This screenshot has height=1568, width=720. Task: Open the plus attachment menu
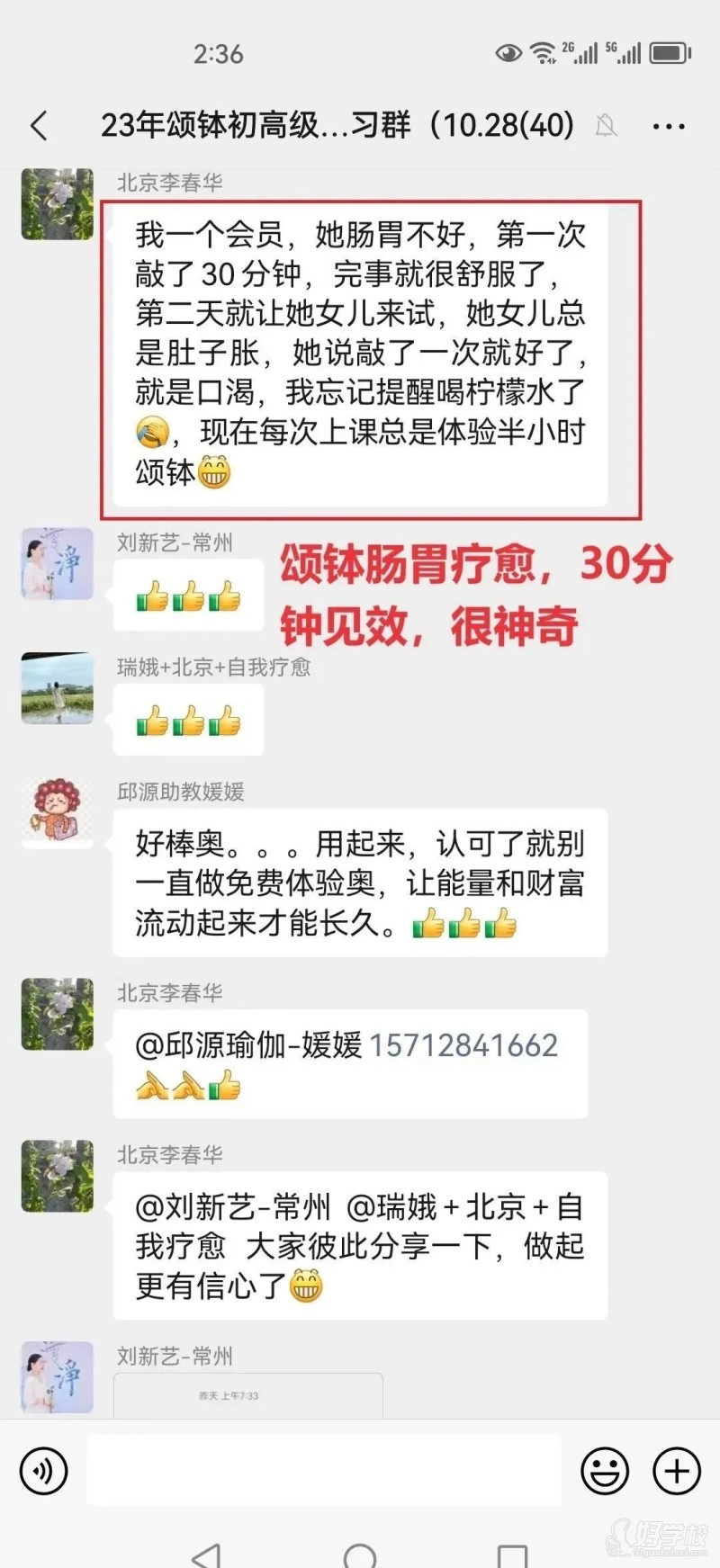click(676, 1471)
